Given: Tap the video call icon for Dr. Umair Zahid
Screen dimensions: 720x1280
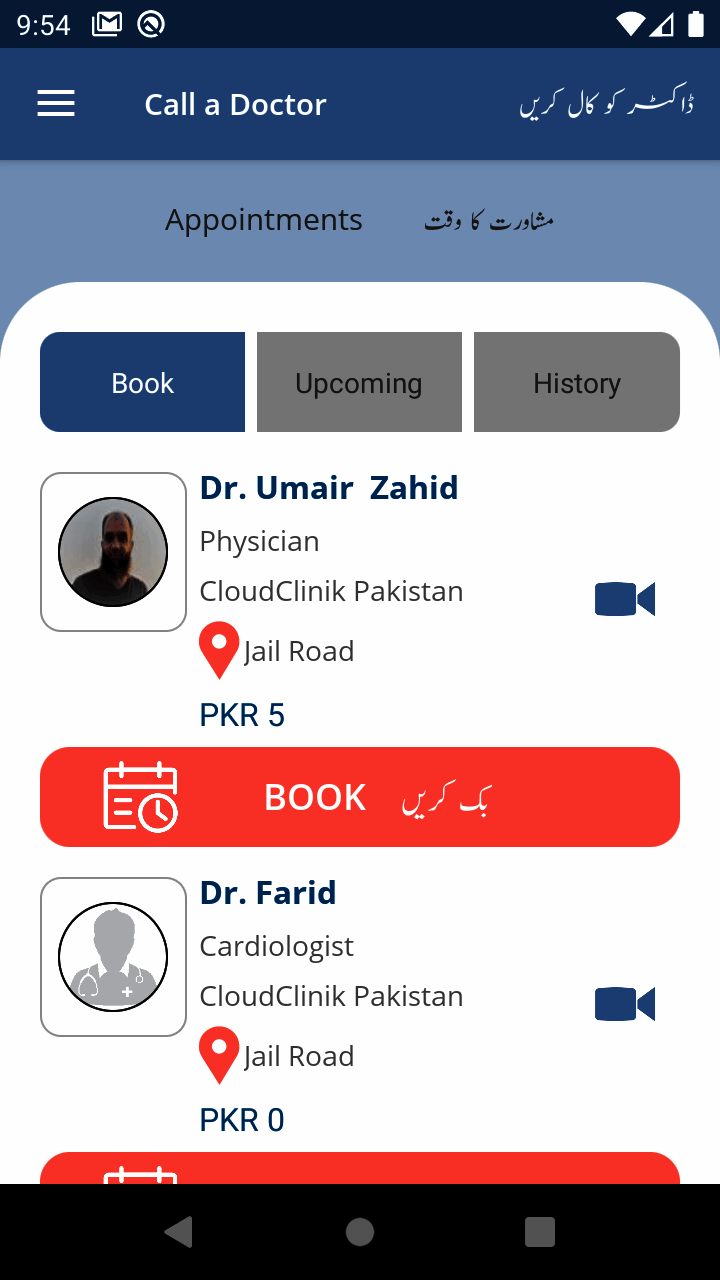Looking at the screenshot, I should pyautogui.click(x=625, y=599).
